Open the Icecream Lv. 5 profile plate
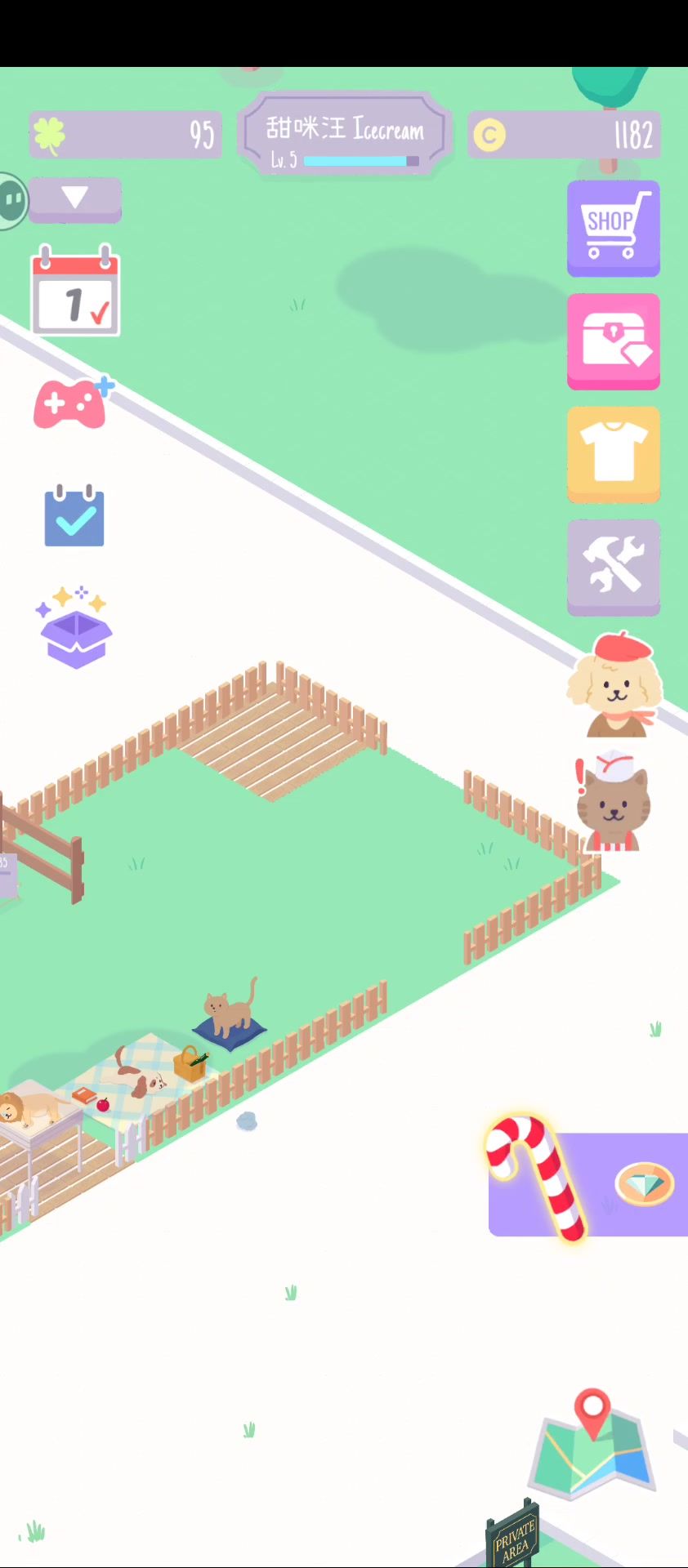 click(x=344, y=135)
